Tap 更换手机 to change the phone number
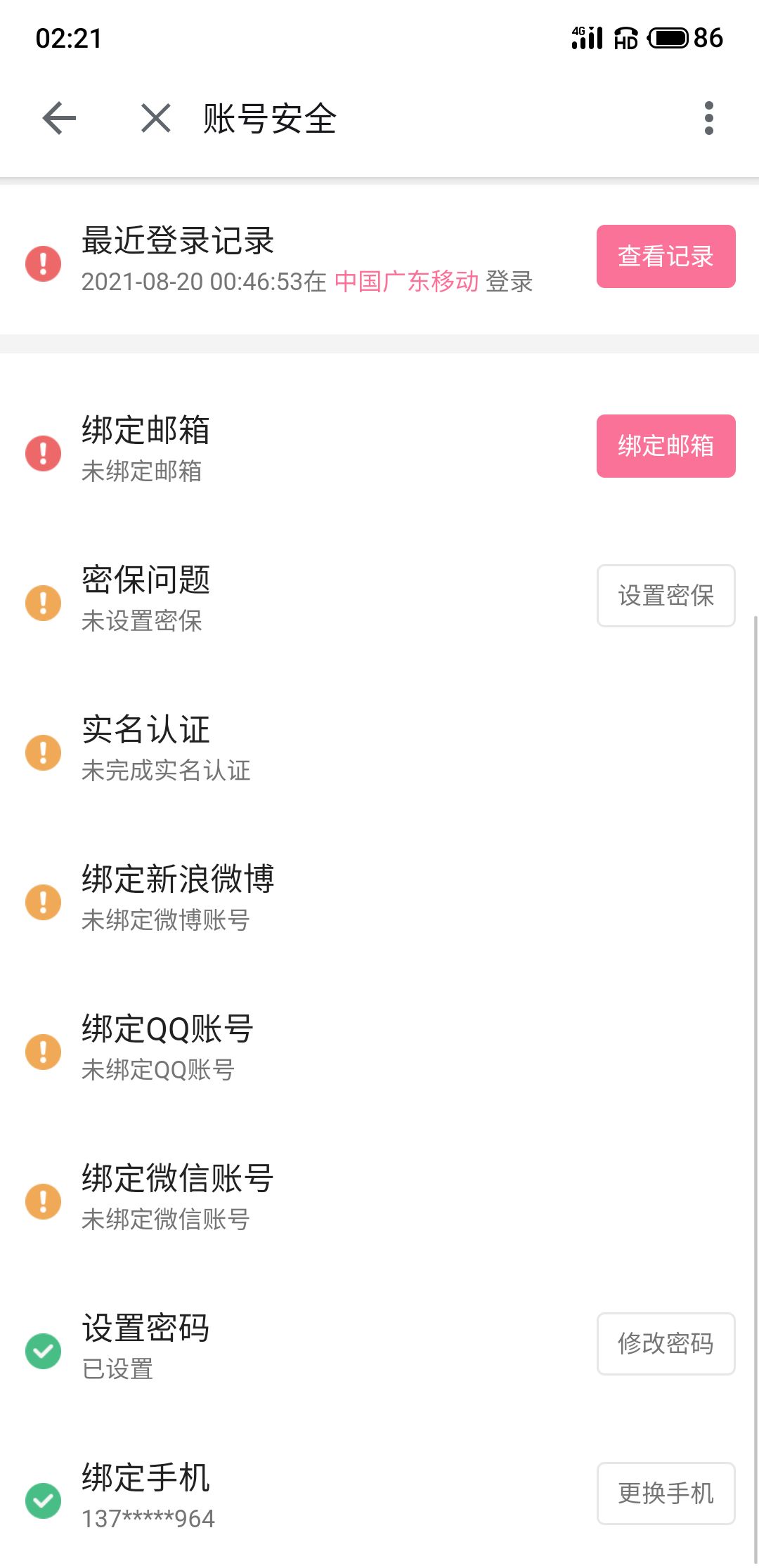Image resolution: width=759 pixels, height=1568 pixels. pos(666,1494)
